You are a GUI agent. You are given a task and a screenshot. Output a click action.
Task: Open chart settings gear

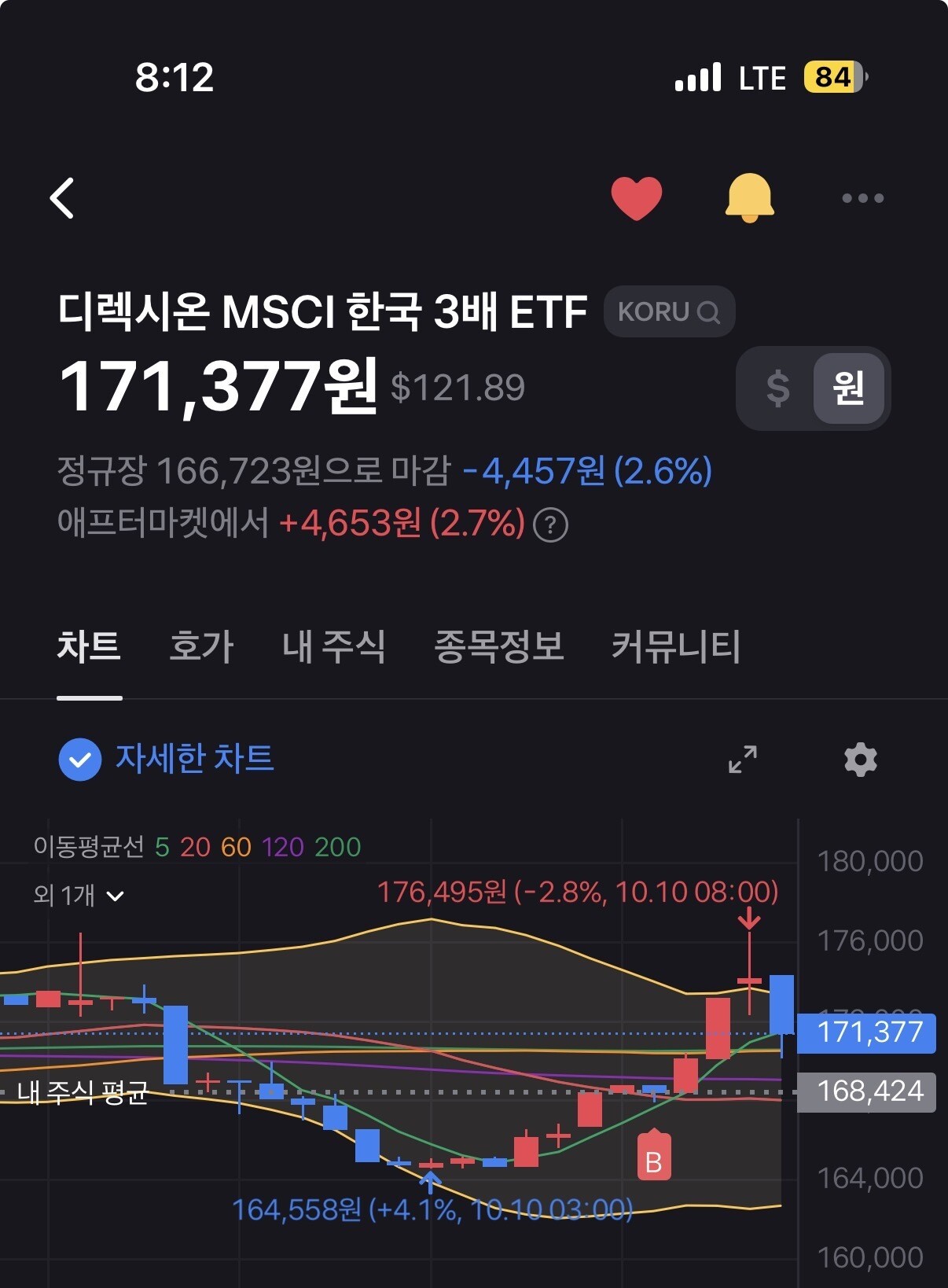861,760
